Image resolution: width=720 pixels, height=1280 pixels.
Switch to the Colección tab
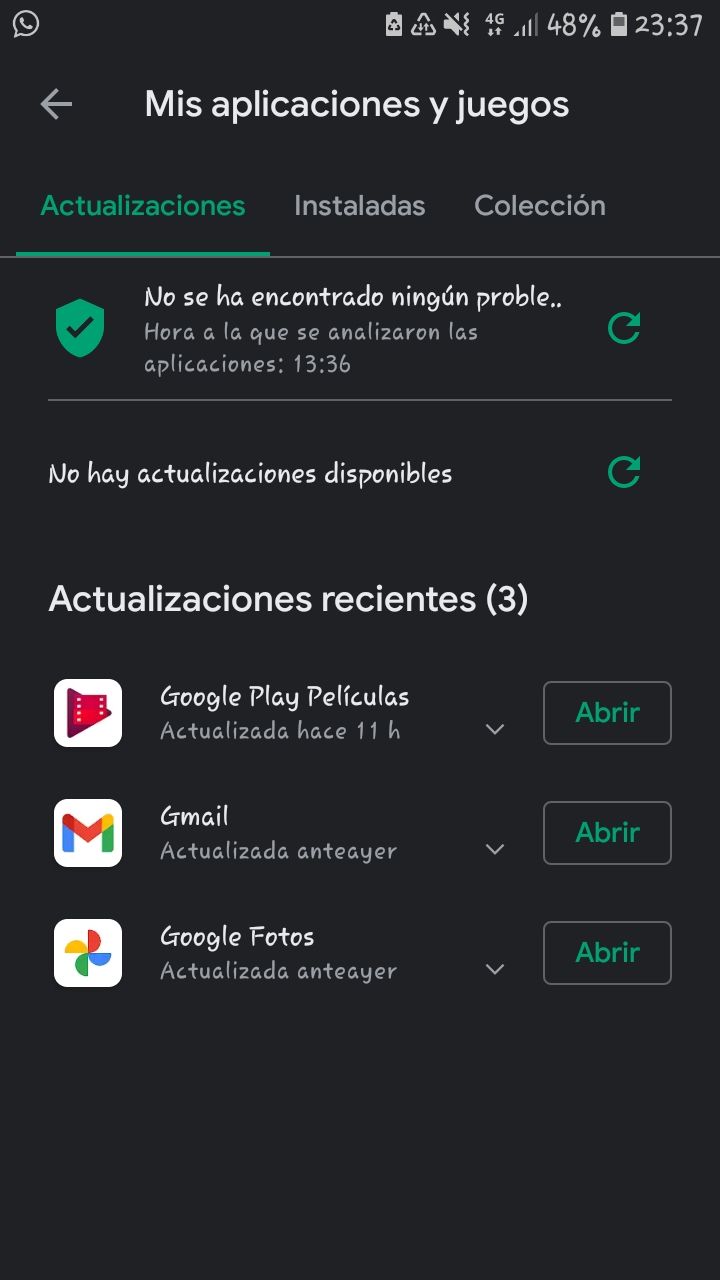tap(540, 206)
